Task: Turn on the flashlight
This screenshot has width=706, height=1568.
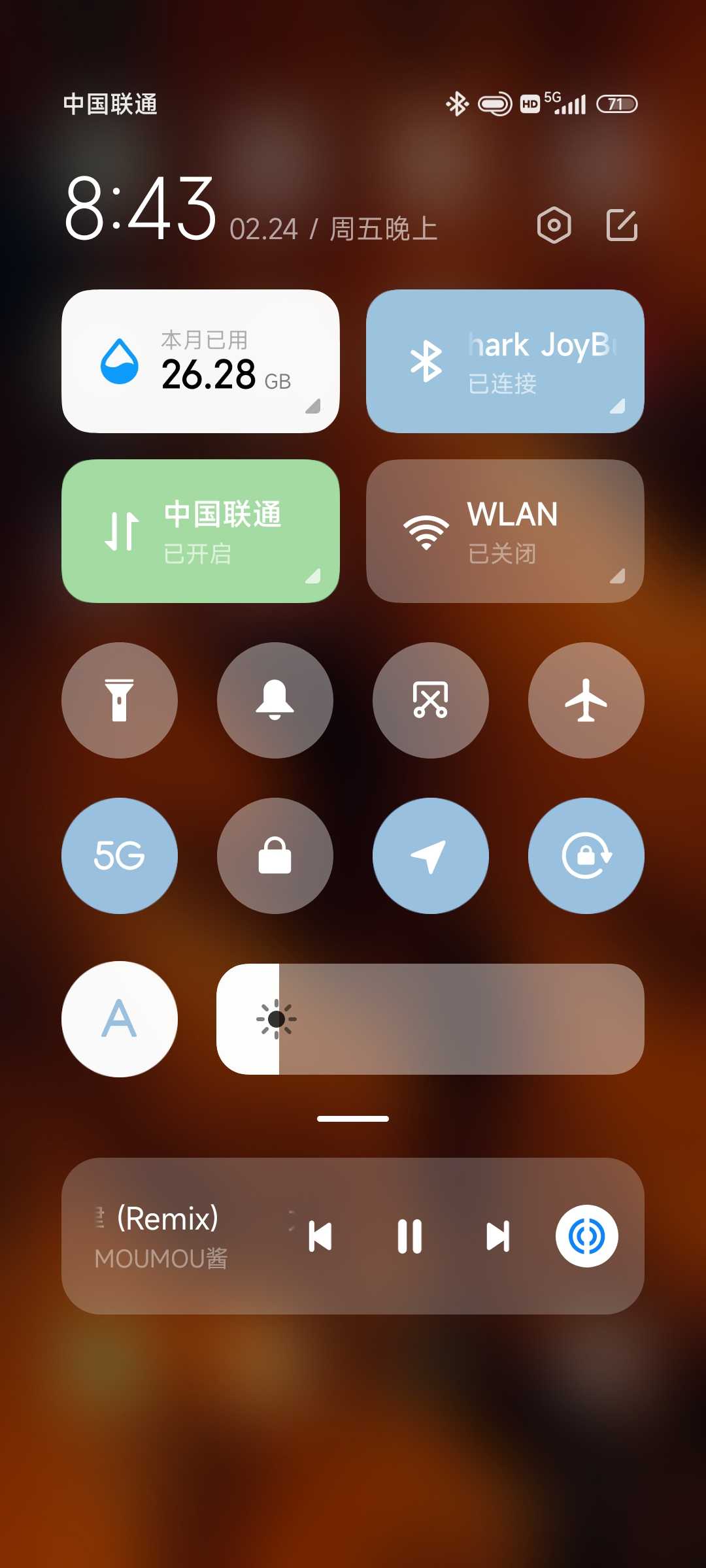Action: (x=120, y=700)
